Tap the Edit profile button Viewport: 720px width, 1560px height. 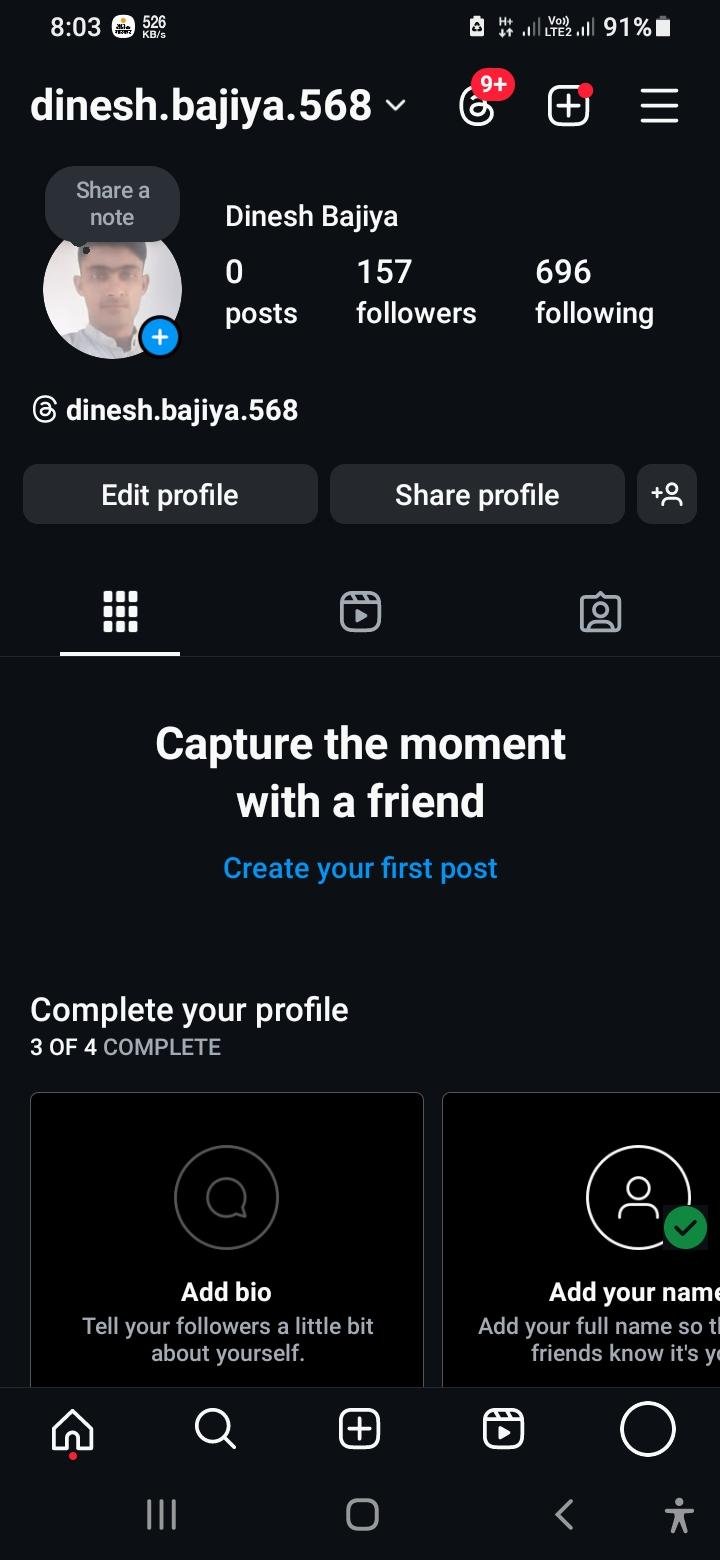170,495
